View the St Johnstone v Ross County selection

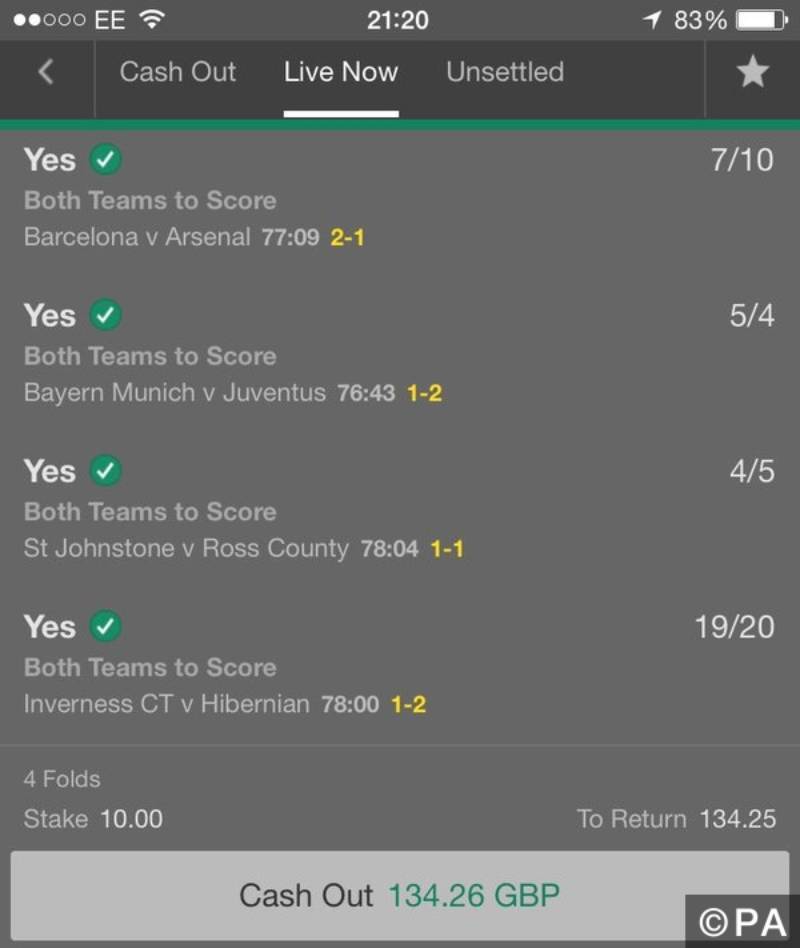[186, 548]
